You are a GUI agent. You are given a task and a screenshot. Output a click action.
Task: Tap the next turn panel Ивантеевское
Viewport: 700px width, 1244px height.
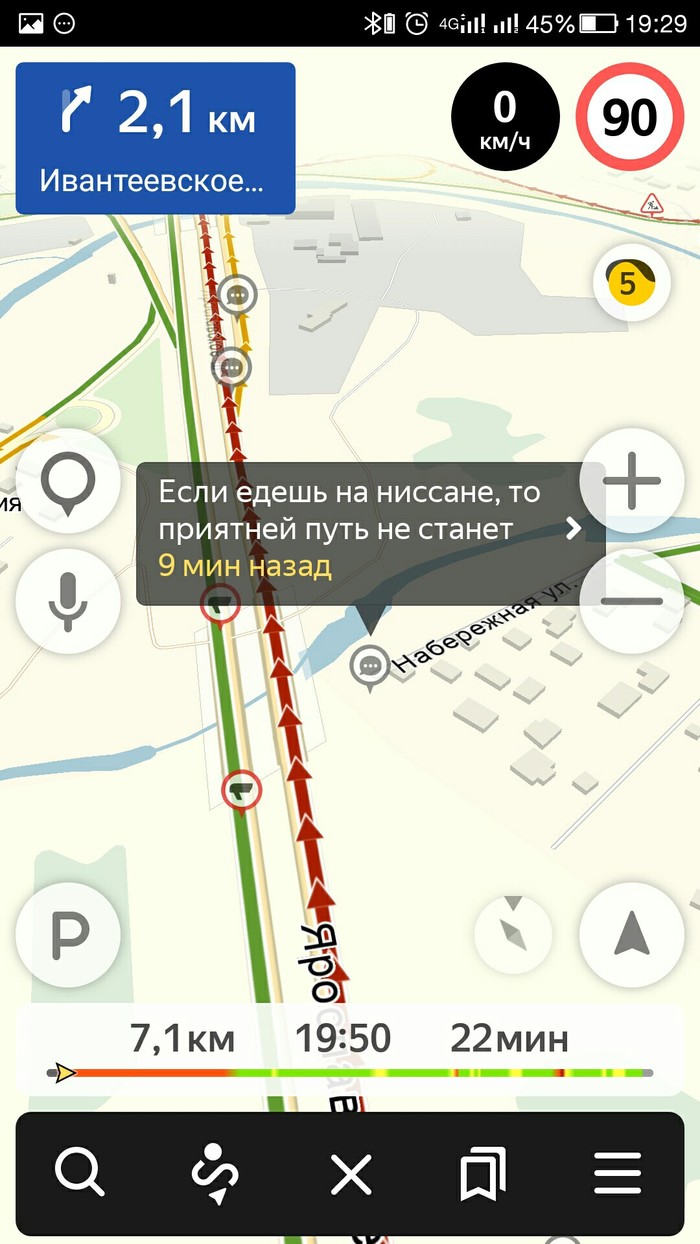pos(155,138)
